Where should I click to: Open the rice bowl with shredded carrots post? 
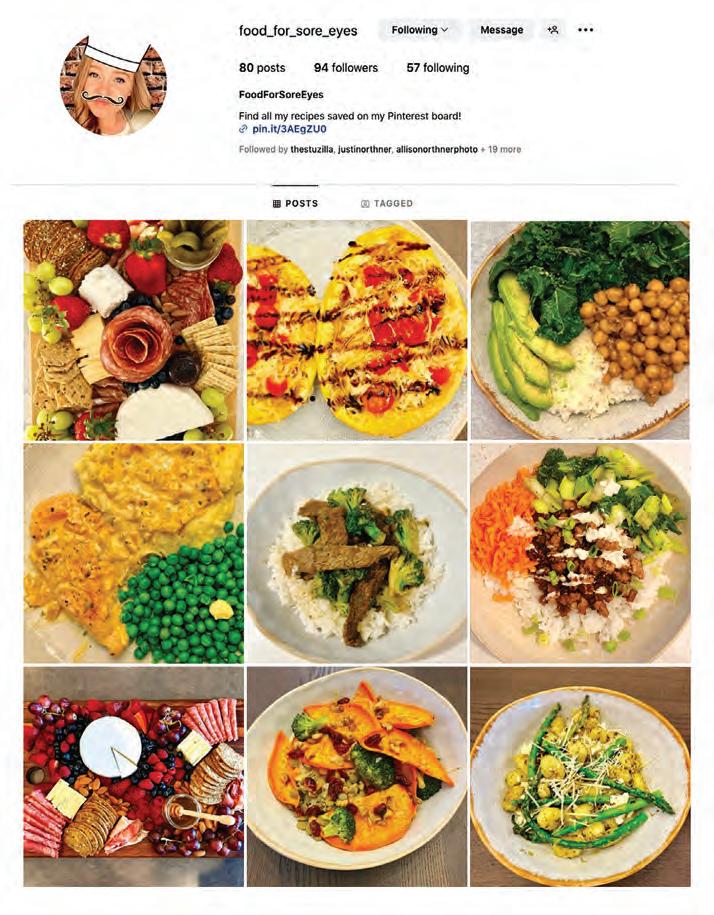(x=580, y=553)
